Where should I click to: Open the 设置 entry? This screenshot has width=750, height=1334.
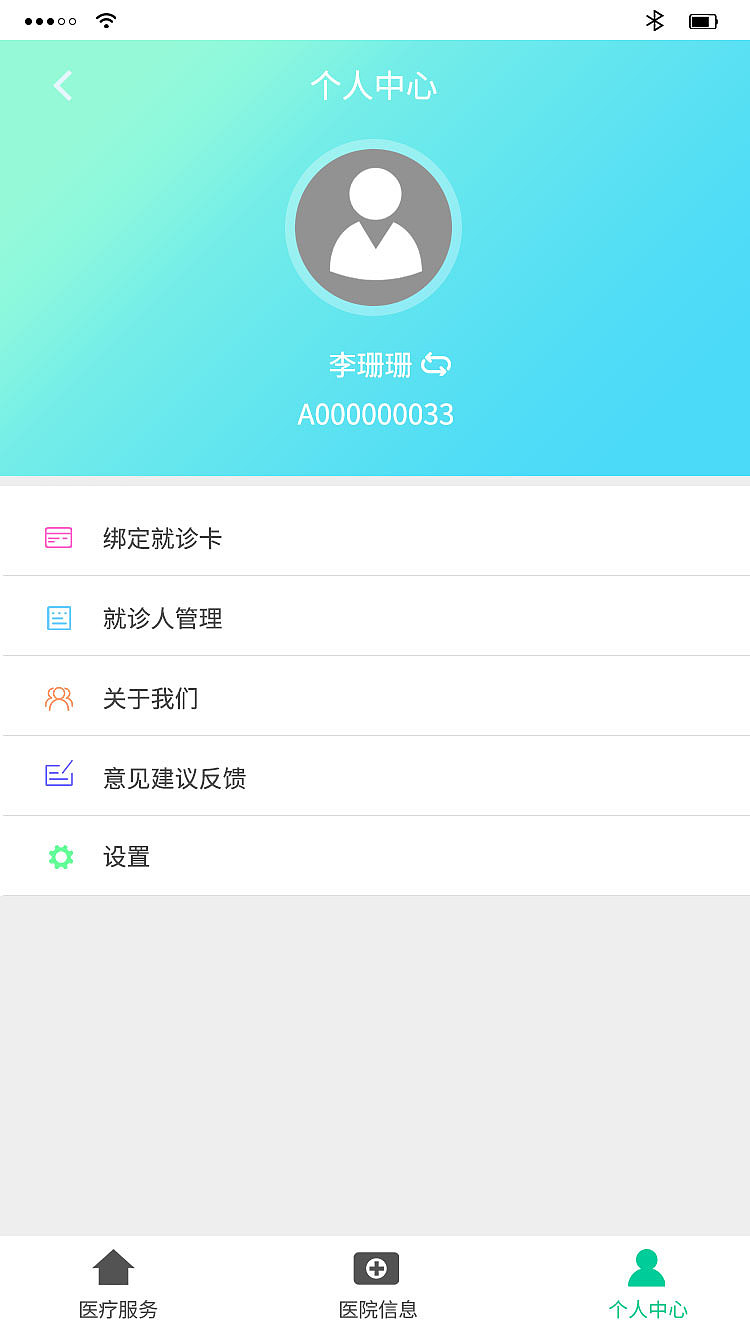(x=126, y=856)
